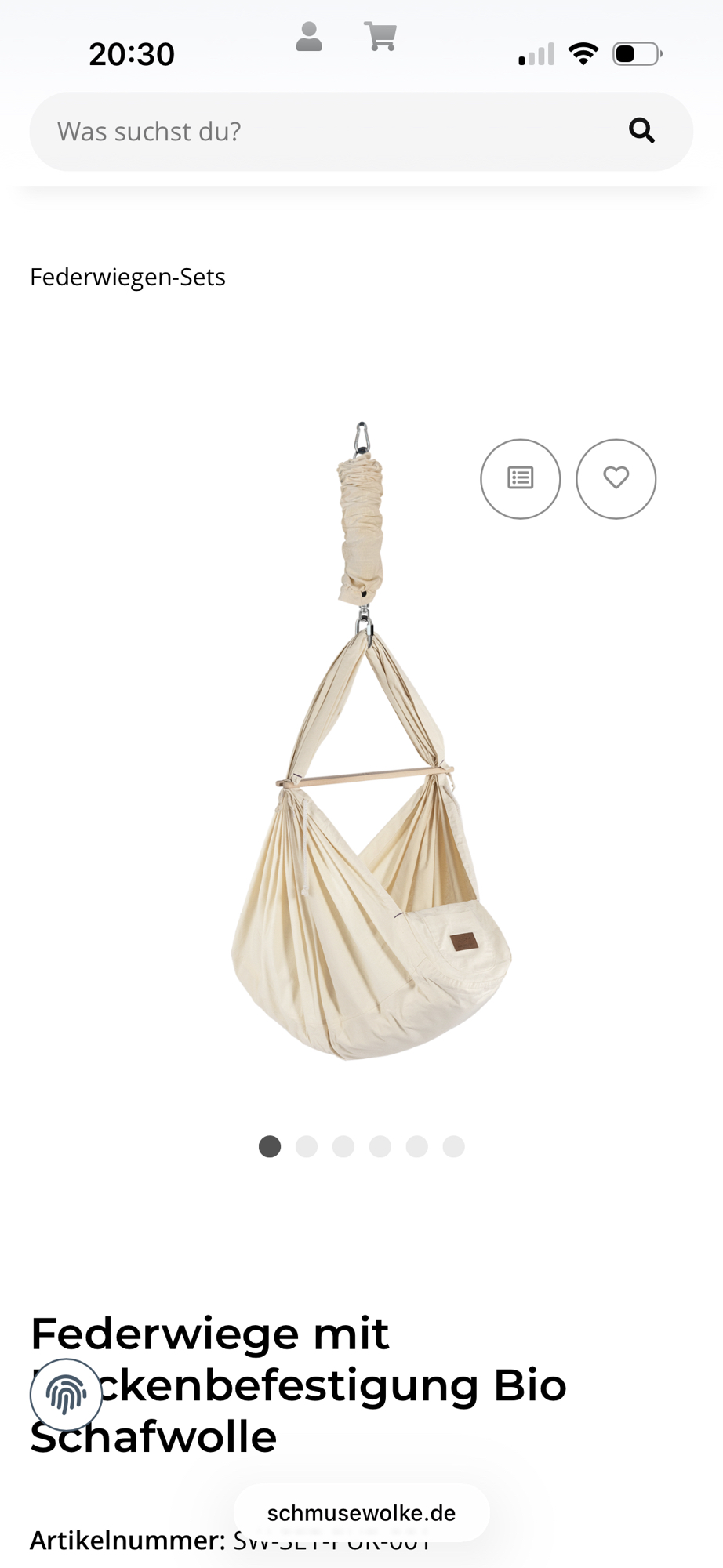The width and height of the screenshot is (723, 1568).
Task: Open the user account icon
Action: coord(309,37)
